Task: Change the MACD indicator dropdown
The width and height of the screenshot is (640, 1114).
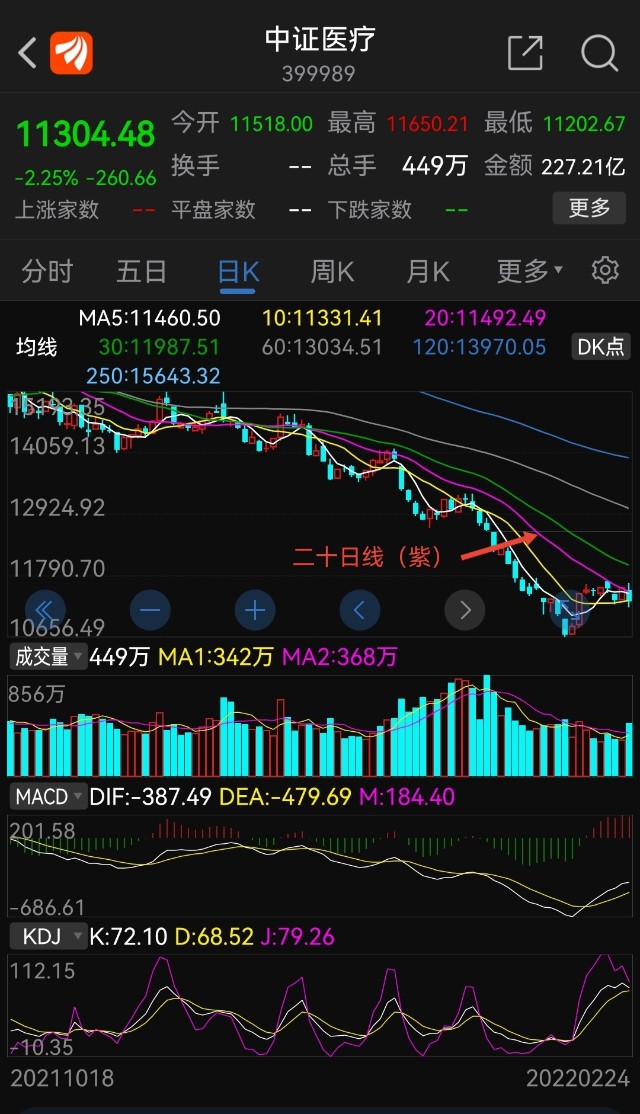Action: [x=48, y=796]
